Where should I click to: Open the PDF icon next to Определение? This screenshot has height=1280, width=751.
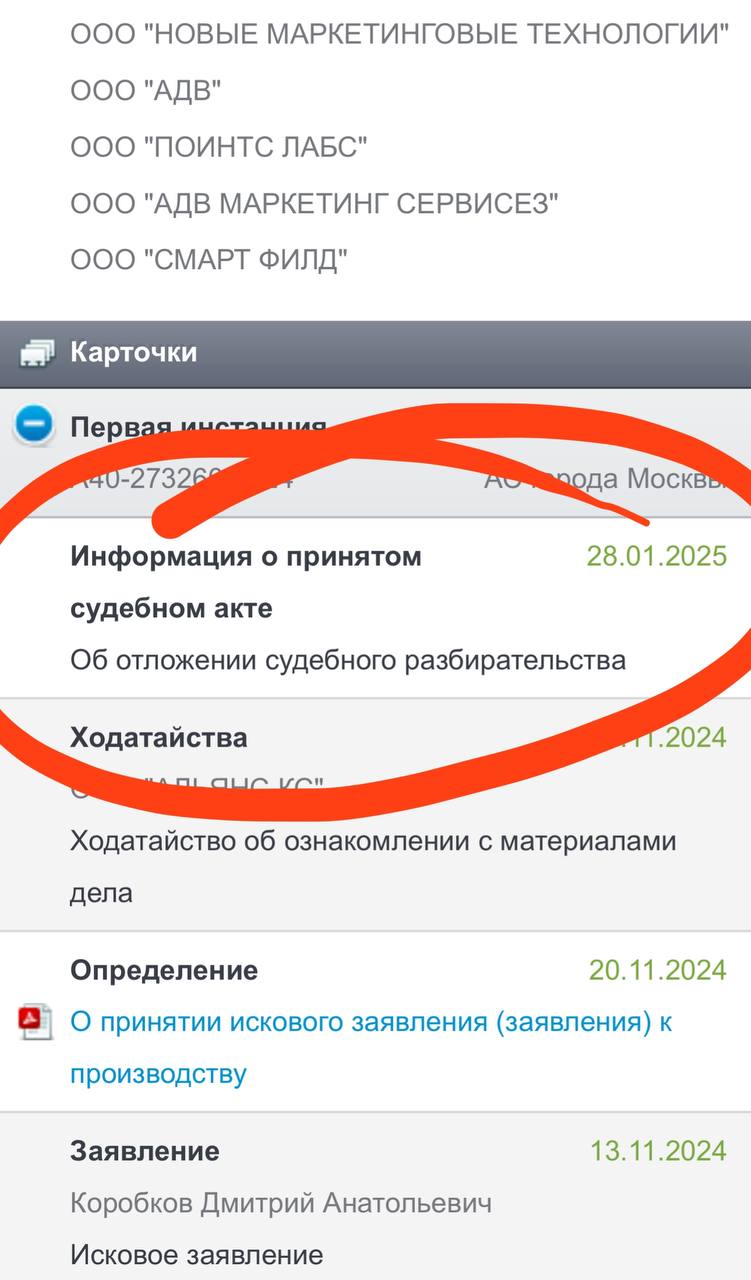[36, 1022]
